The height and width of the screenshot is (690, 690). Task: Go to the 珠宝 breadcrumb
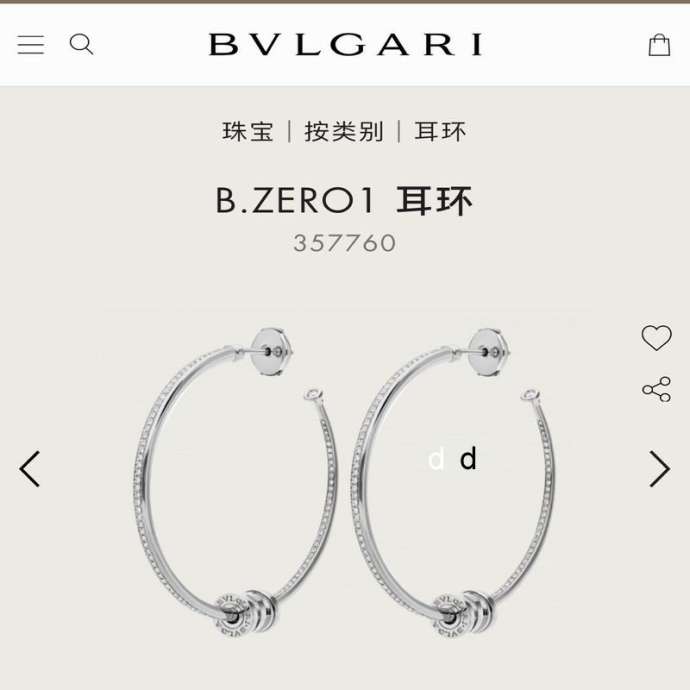point(247,132)
